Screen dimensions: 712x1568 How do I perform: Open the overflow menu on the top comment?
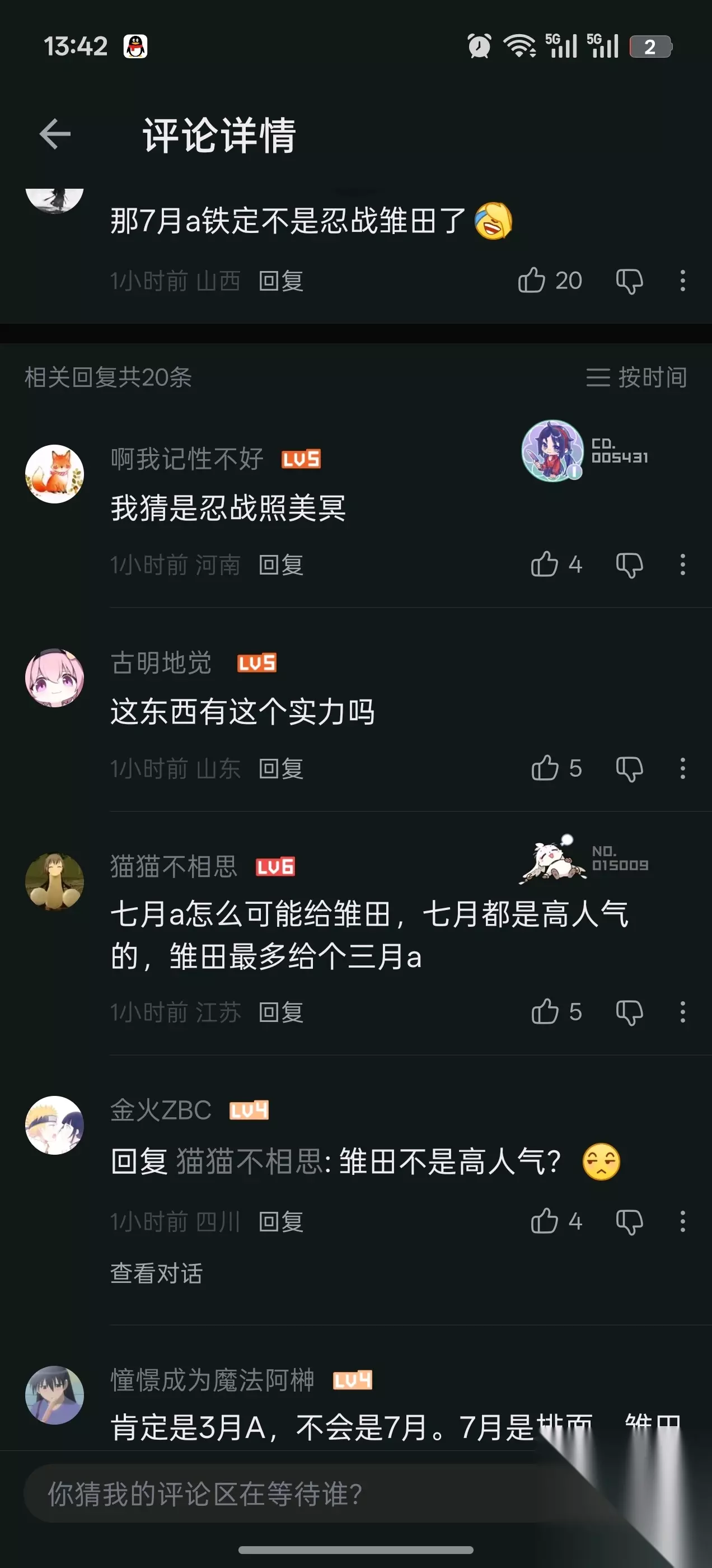click(683, 281)
